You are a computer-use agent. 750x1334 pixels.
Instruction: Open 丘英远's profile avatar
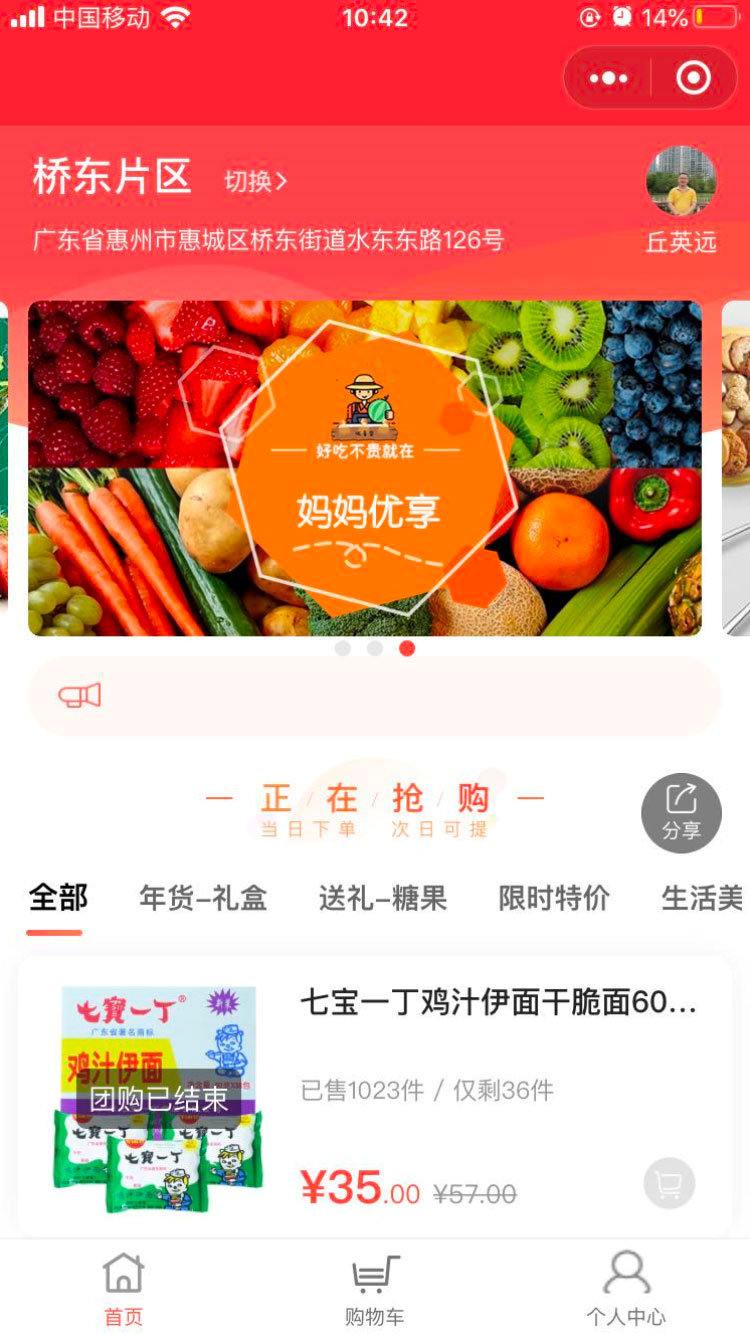(x=681, y=182)
